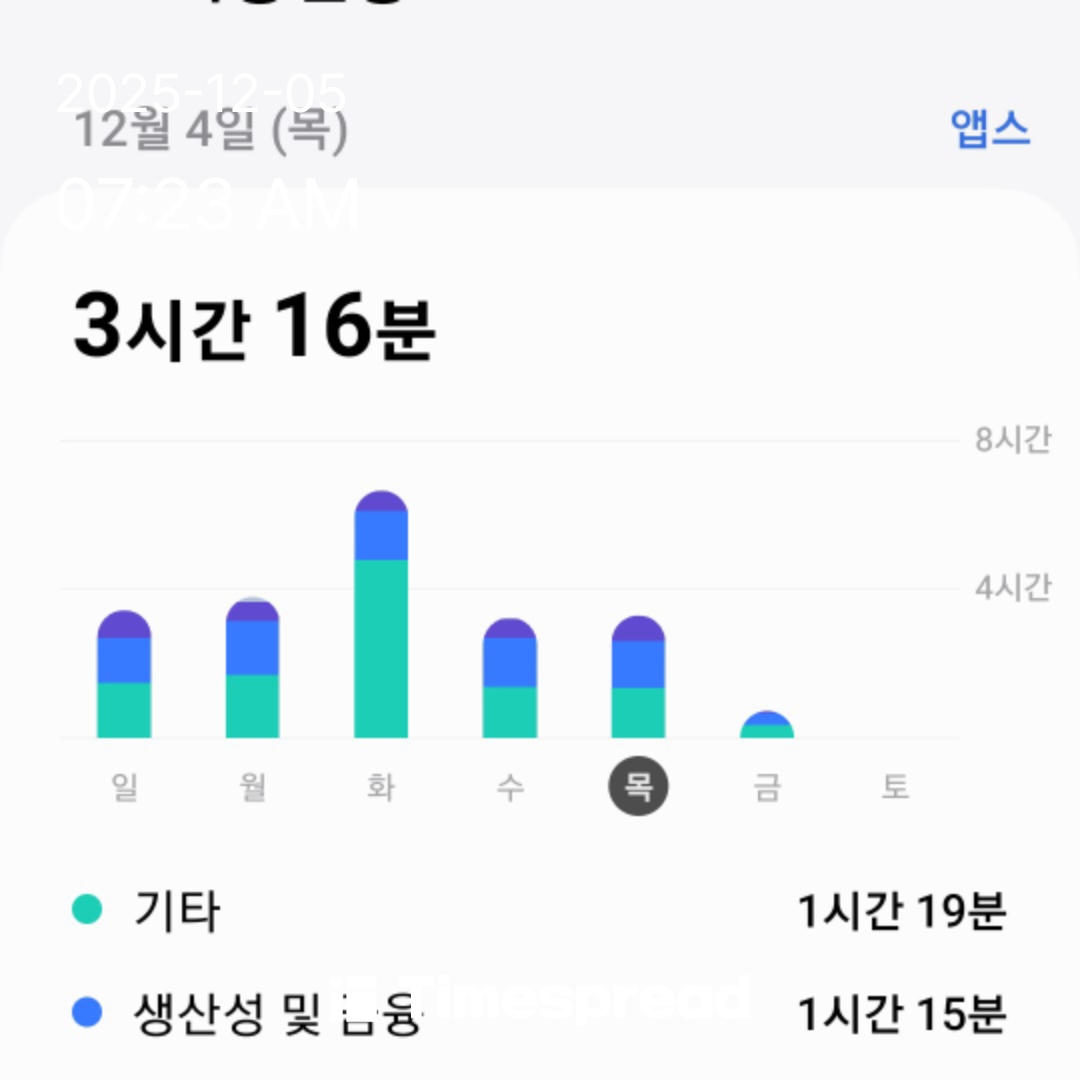The height and width of the screenshot is (1080, 1080).
Task: Open the 생산성 및 금융 category row
Action: (x=540, y=1013)
